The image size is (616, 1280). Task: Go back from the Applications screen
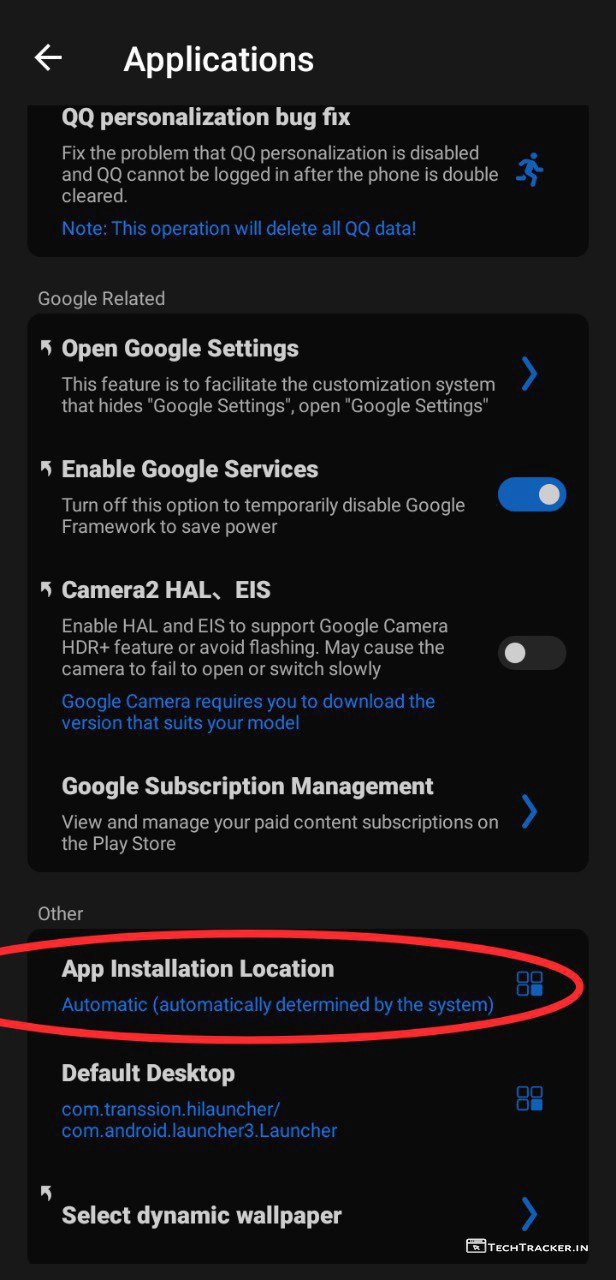[x=48, y=58]
